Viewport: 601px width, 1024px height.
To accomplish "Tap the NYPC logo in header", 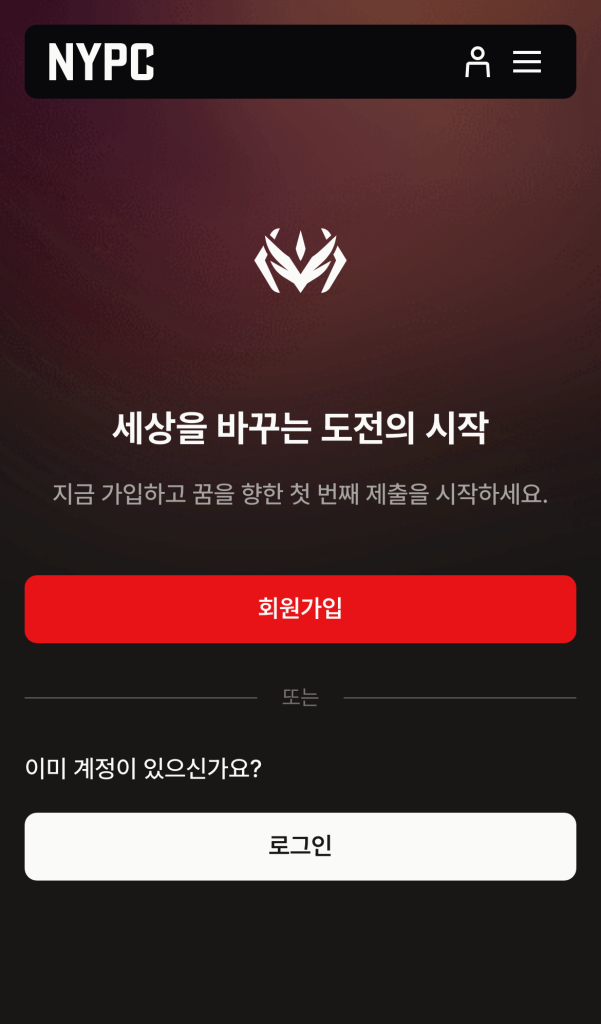I will pos(101,62).
